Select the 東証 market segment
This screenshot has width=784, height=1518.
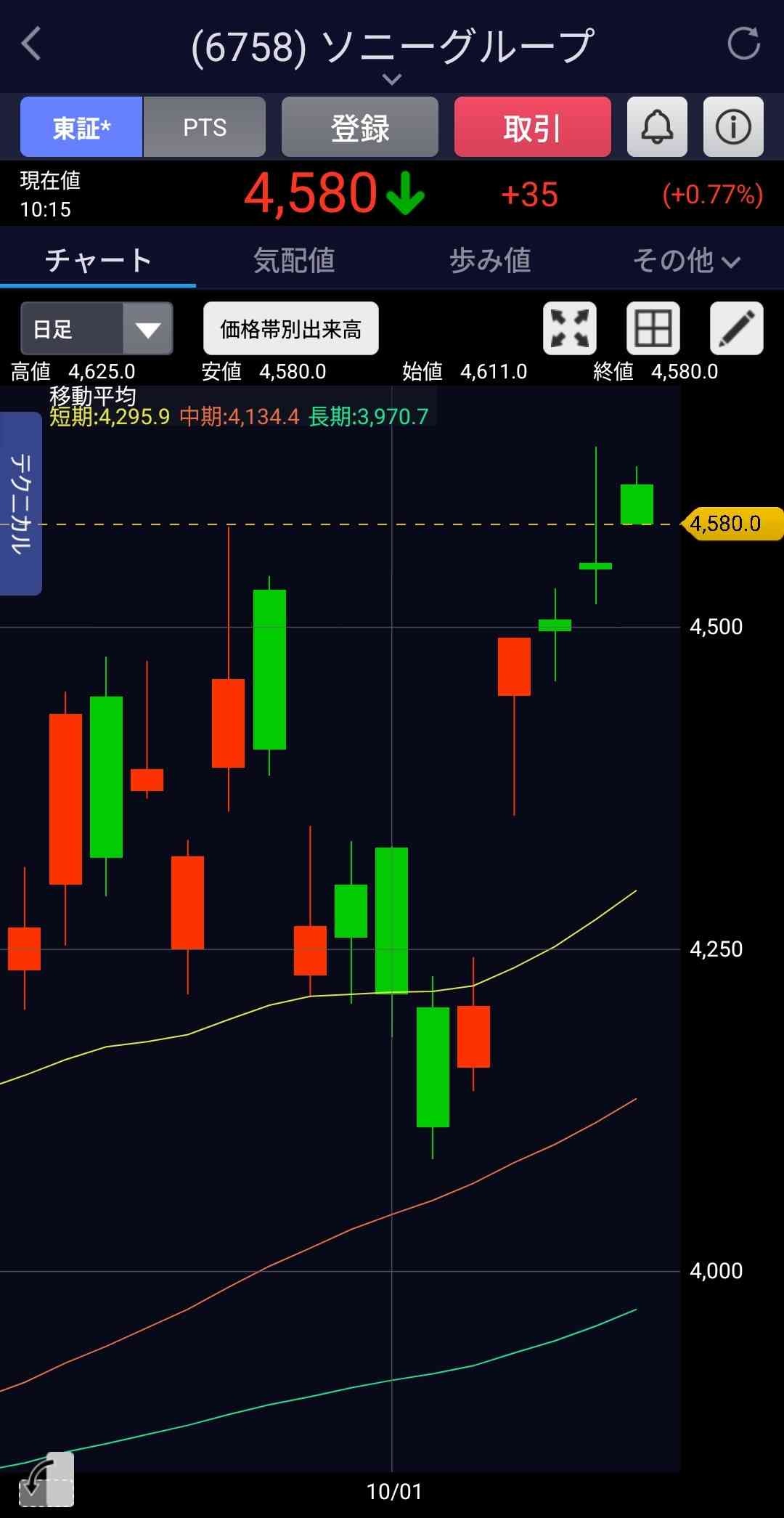pyautogui.click(x=81, y=127)
